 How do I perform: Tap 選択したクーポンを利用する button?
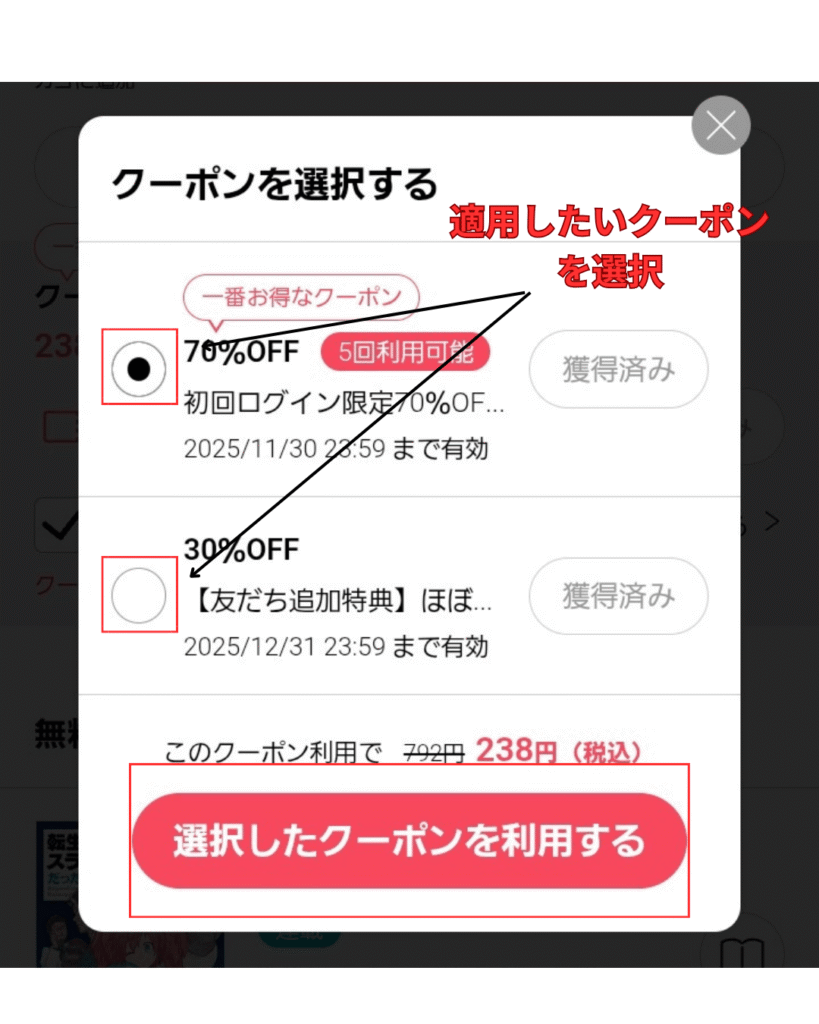pyautogui.click(x=409, y=841)
